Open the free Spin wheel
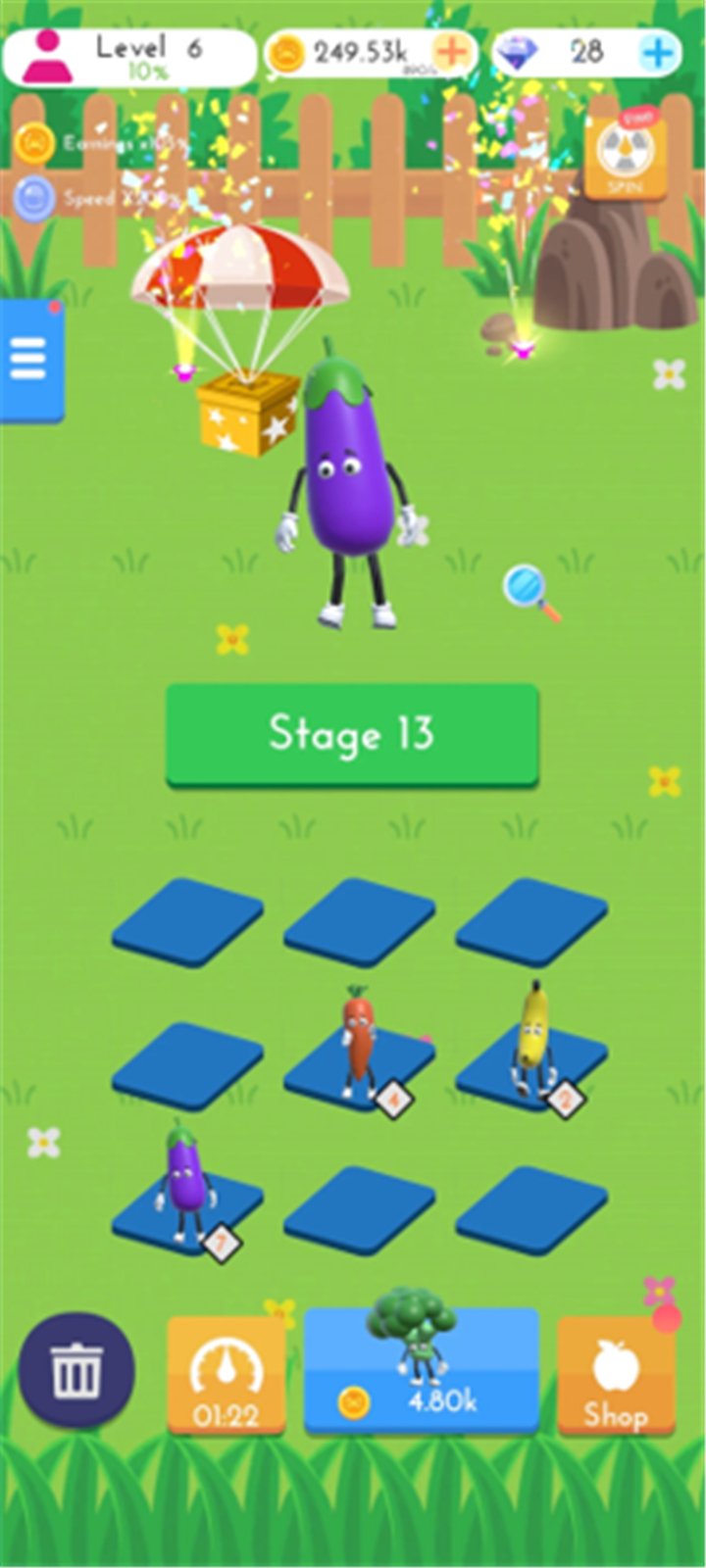 click(x=626, y=157)
